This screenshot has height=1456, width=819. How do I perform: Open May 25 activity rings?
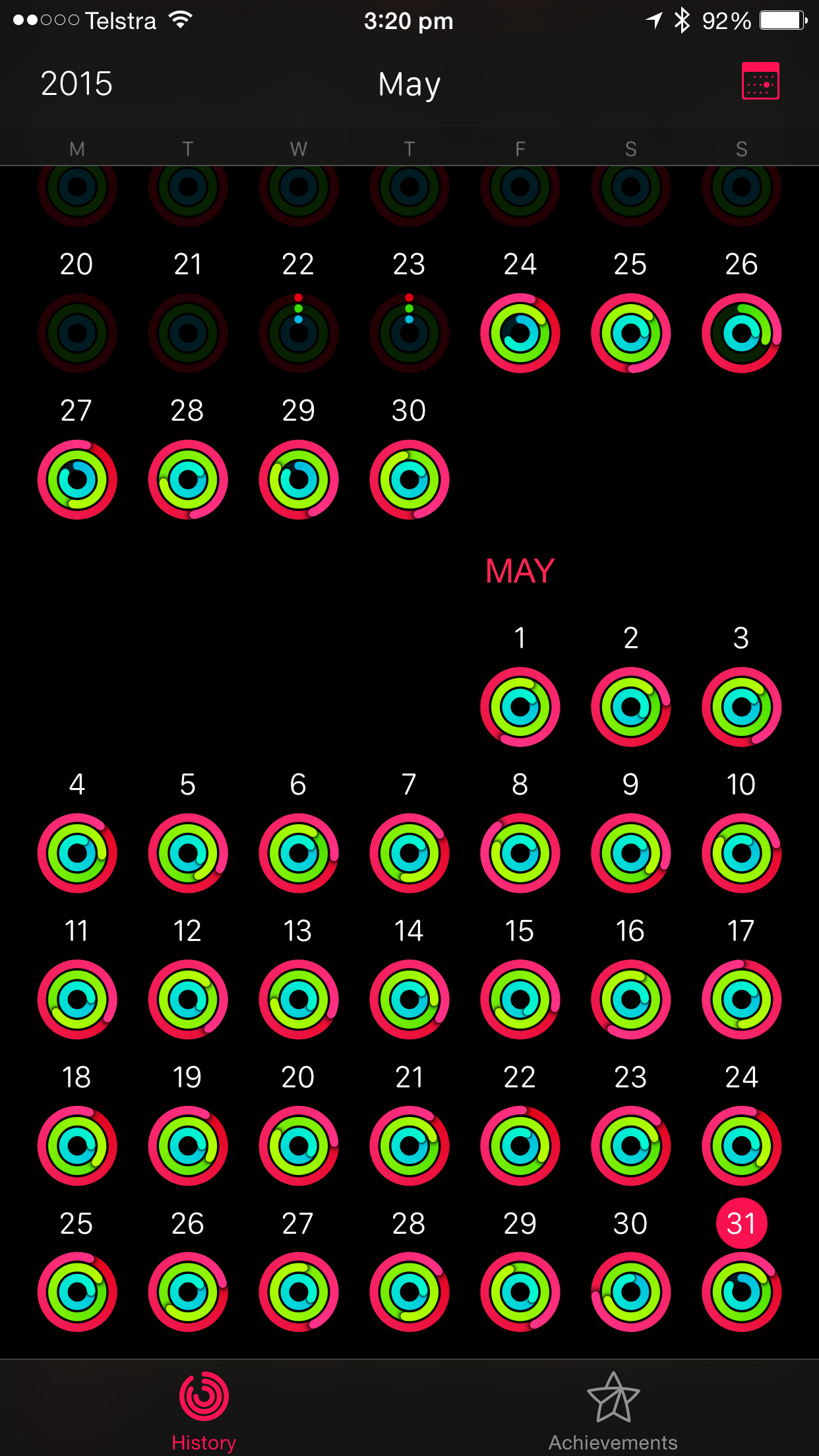(77, 1292)
